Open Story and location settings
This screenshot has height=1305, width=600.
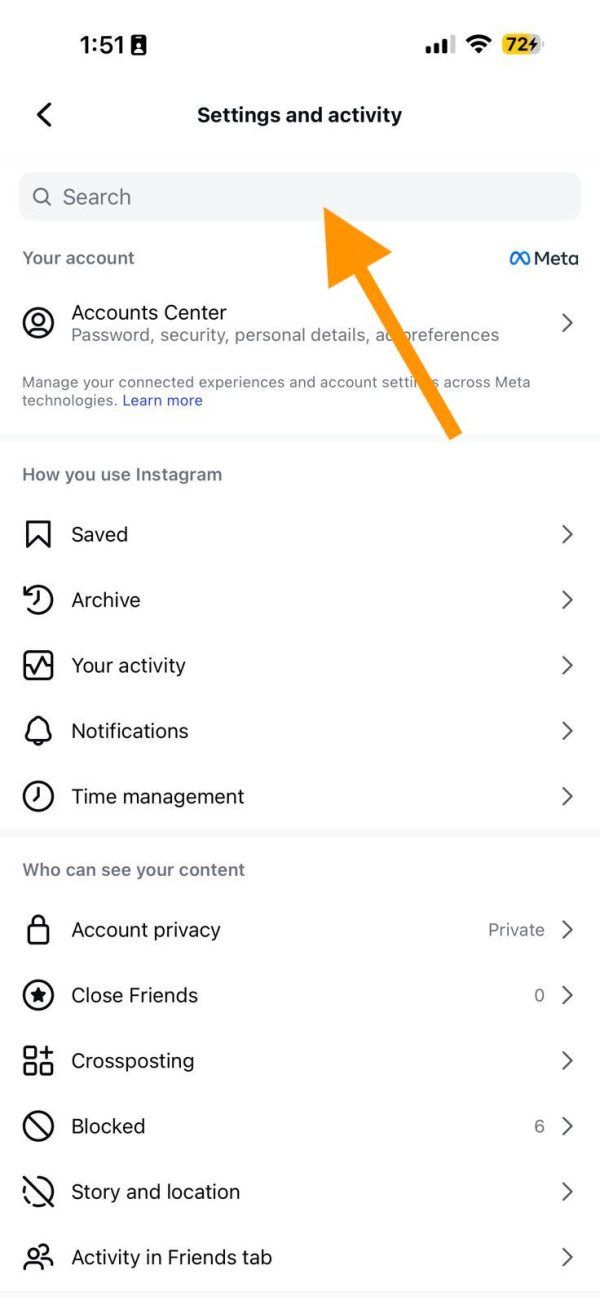pyautogui.click(x=298, y=1192)
